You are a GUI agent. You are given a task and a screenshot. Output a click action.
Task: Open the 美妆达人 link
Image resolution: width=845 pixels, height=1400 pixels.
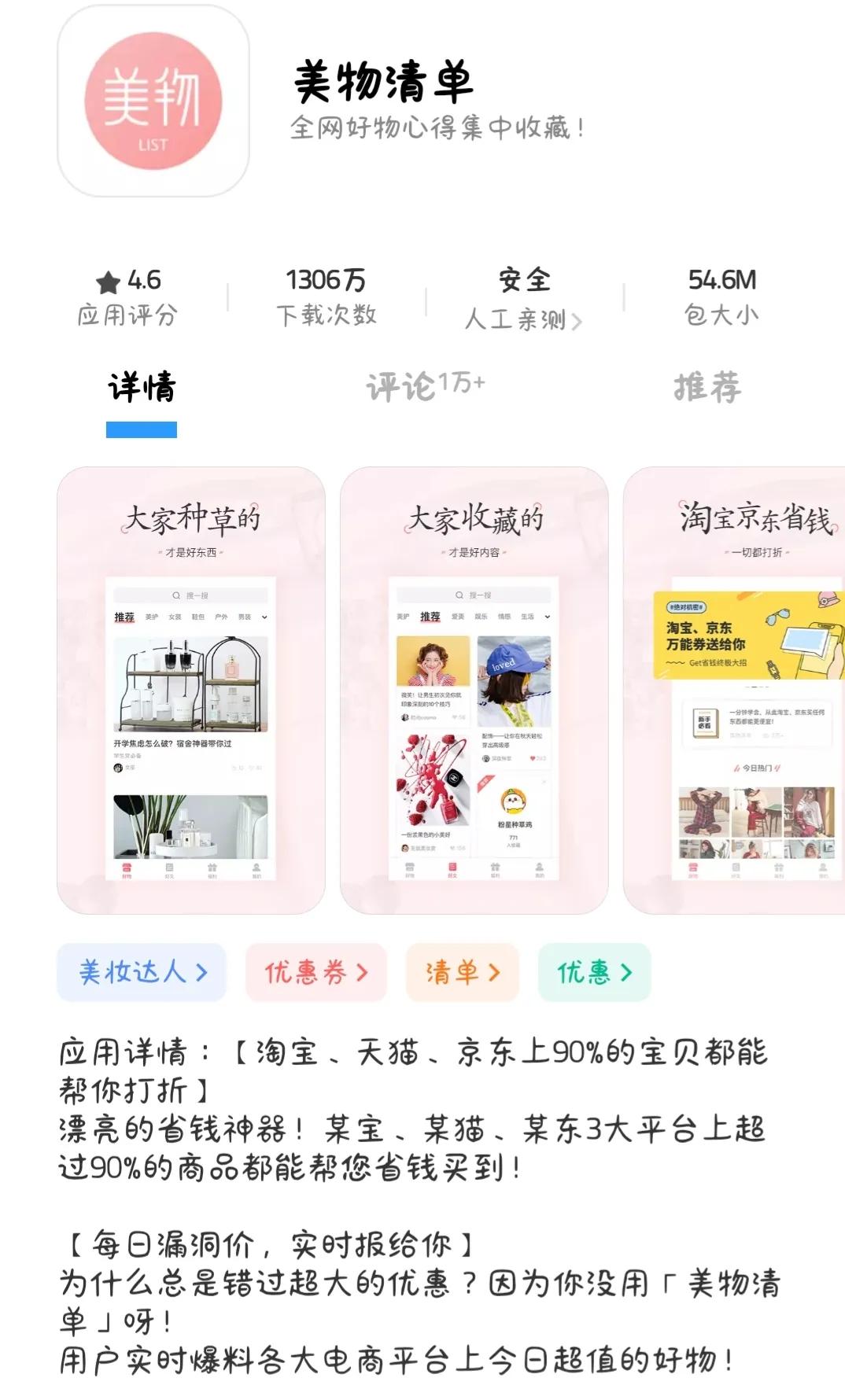pos(142,973)
